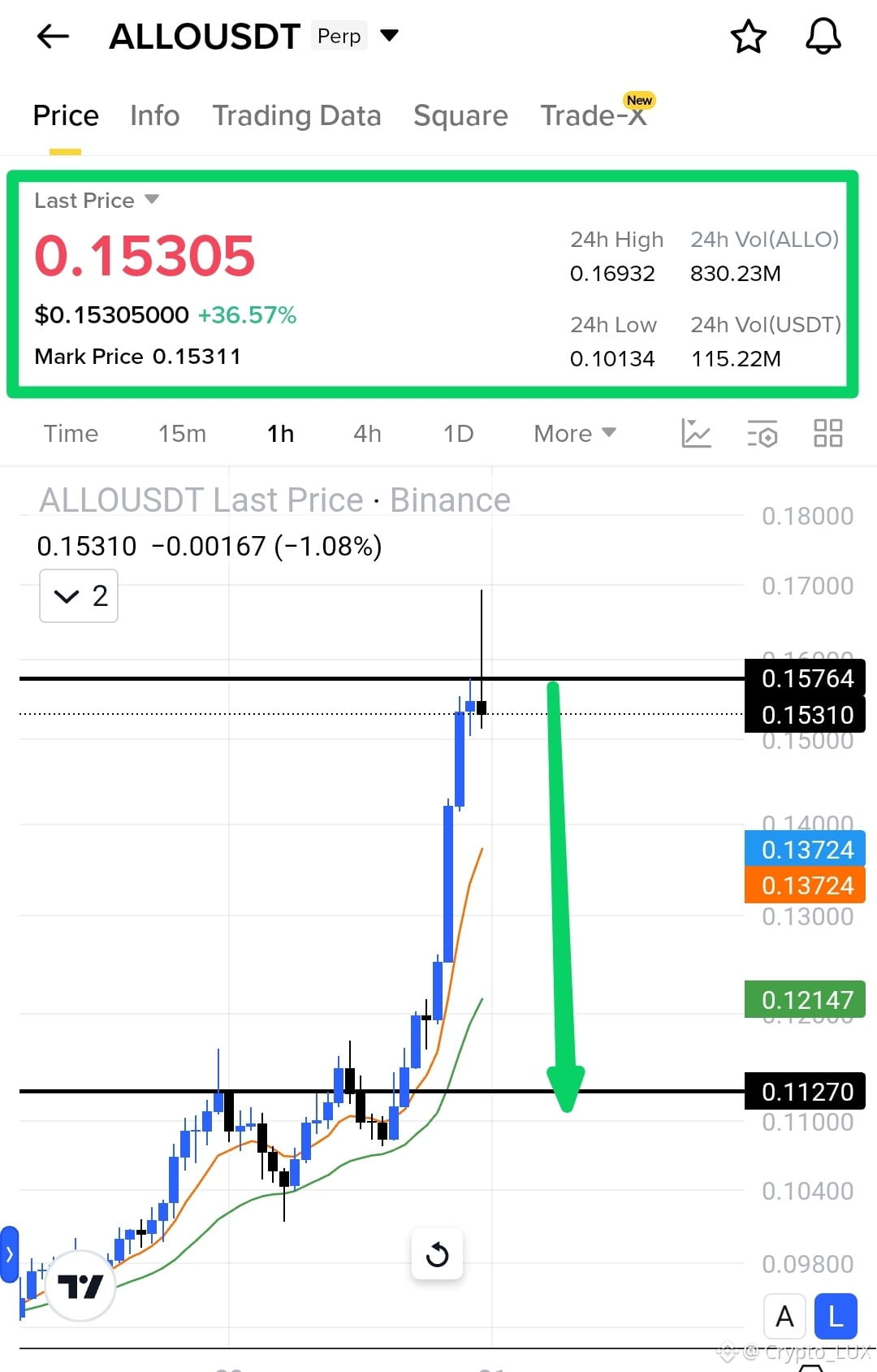Viewport: 877px width, 1372px height.
Task: Go back using the arrow icon
Action: 54,36
